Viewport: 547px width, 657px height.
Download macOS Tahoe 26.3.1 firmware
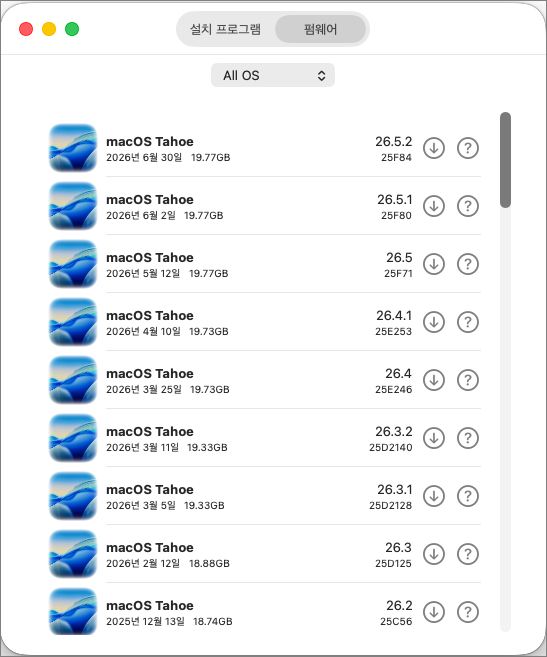point(434,496)
